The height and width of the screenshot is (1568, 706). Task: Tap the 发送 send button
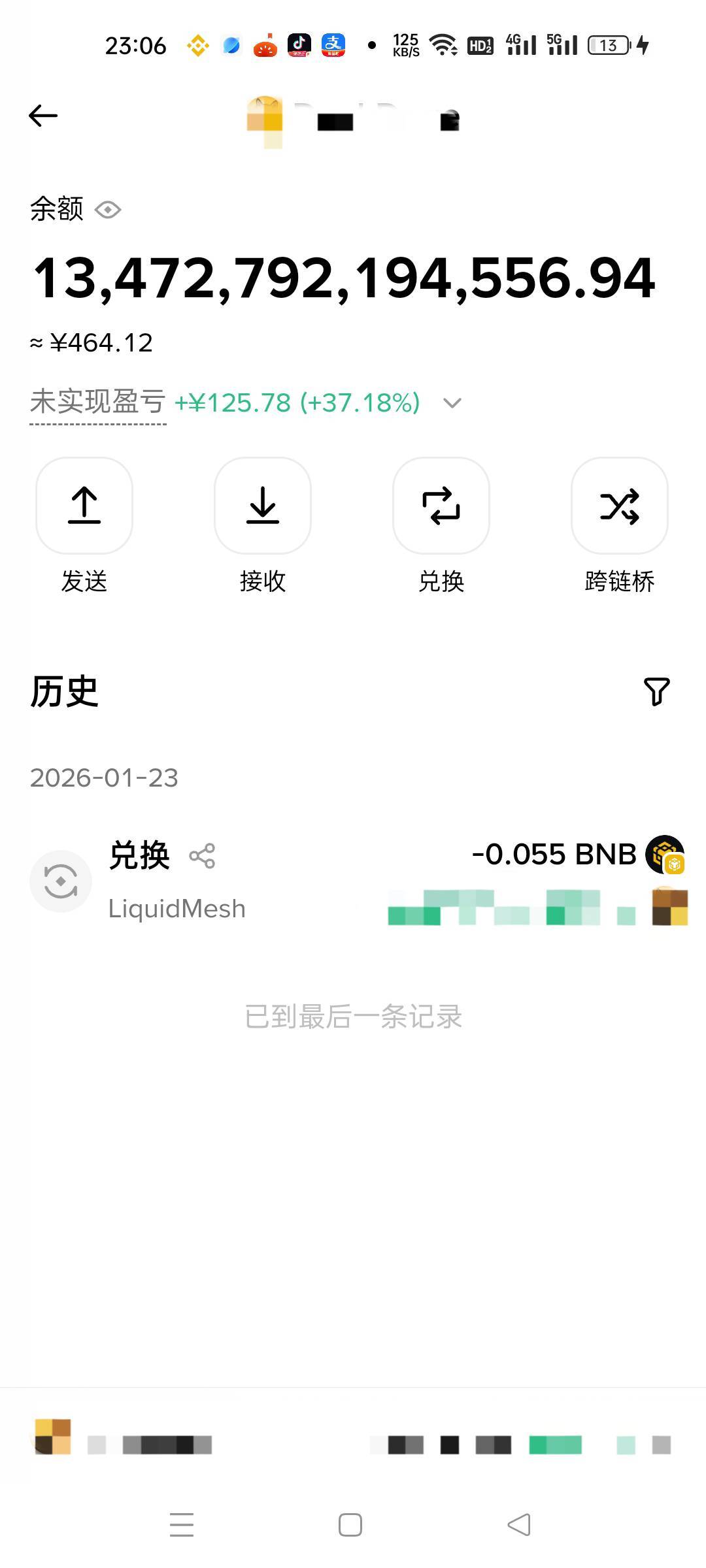84,506
